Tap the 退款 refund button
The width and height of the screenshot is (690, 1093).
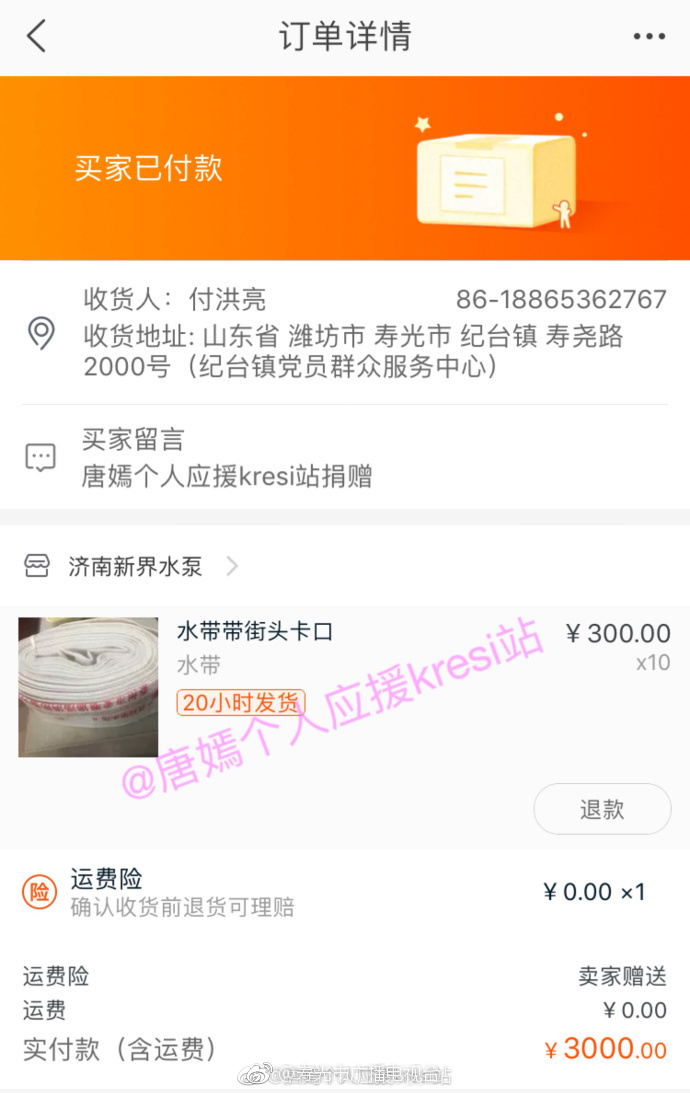[602, 809]
